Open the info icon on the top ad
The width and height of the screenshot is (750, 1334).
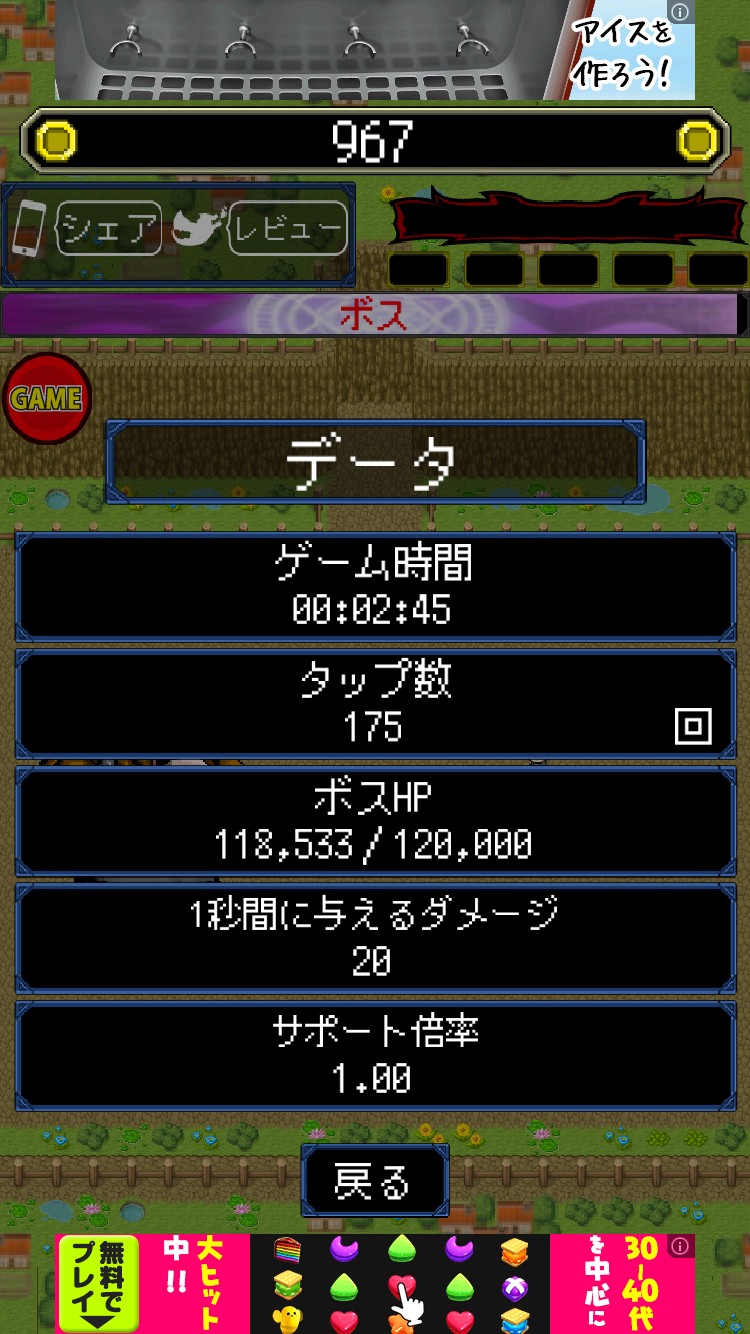[680, 12]
